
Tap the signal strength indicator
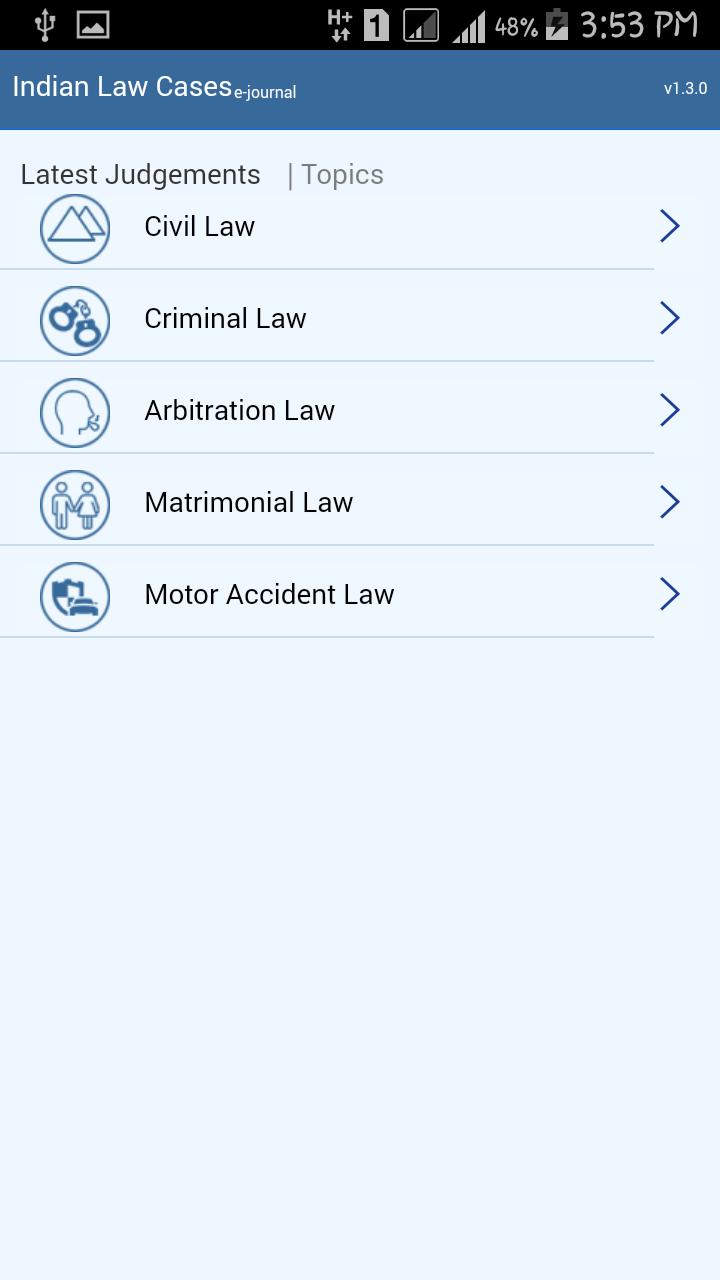point(470,27)
